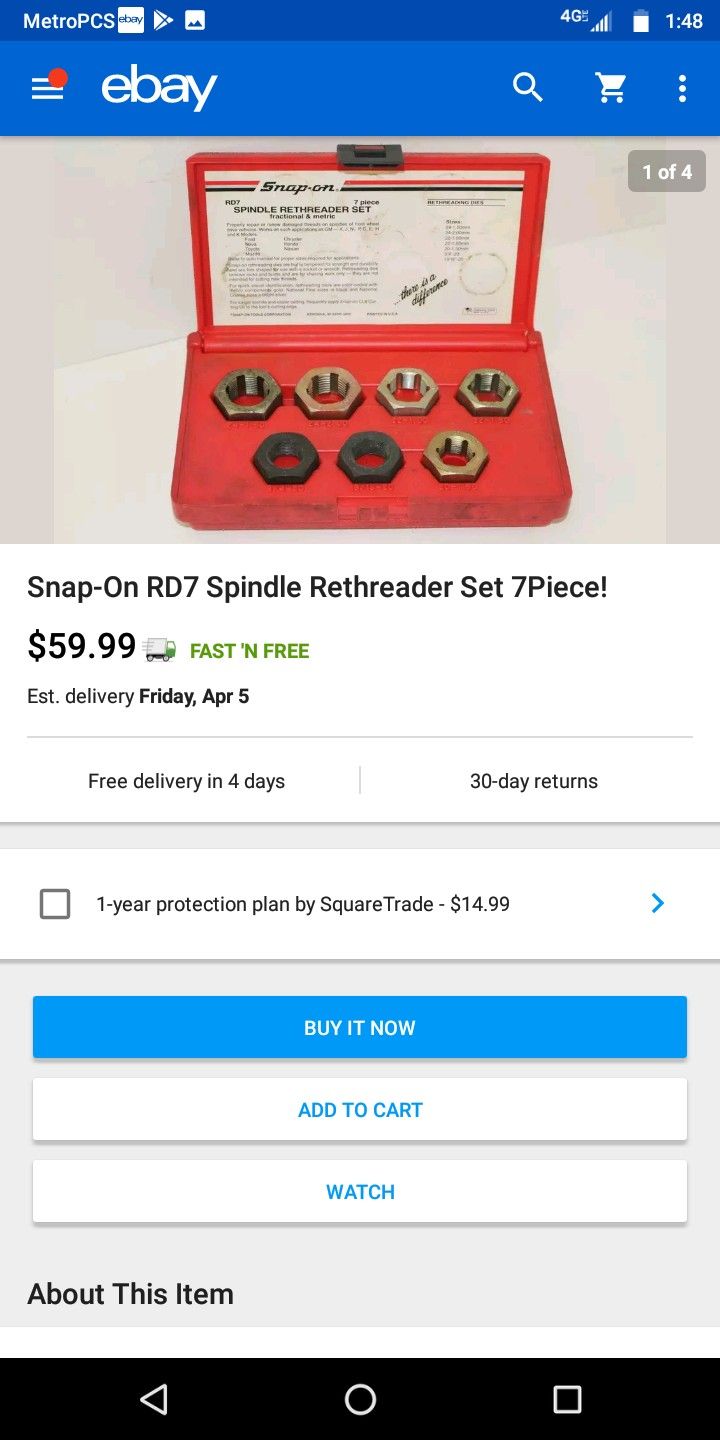Open the 30-day returns details
Viewport: 720px width, 1440px height.
[533, 780]
